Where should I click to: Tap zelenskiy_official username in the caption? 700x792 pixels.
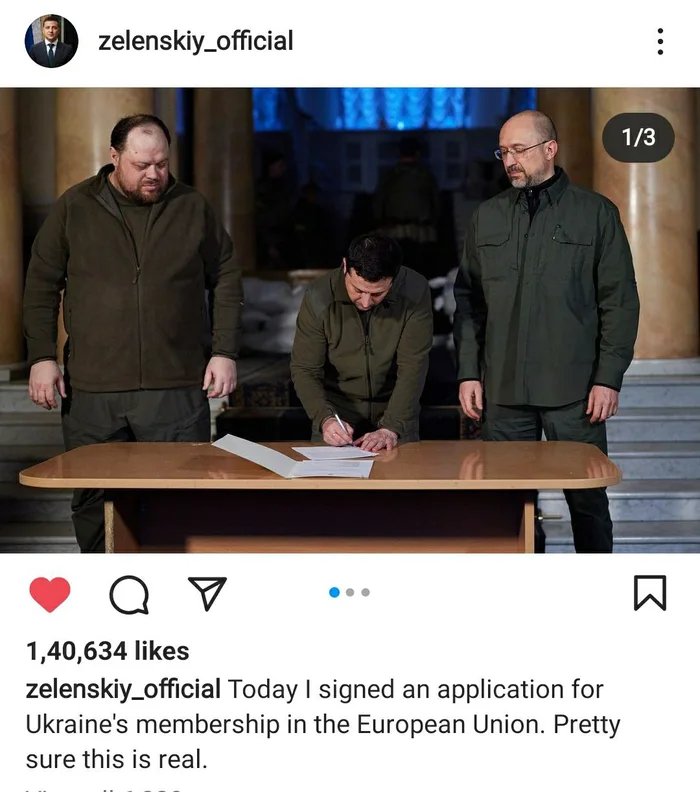123,689
